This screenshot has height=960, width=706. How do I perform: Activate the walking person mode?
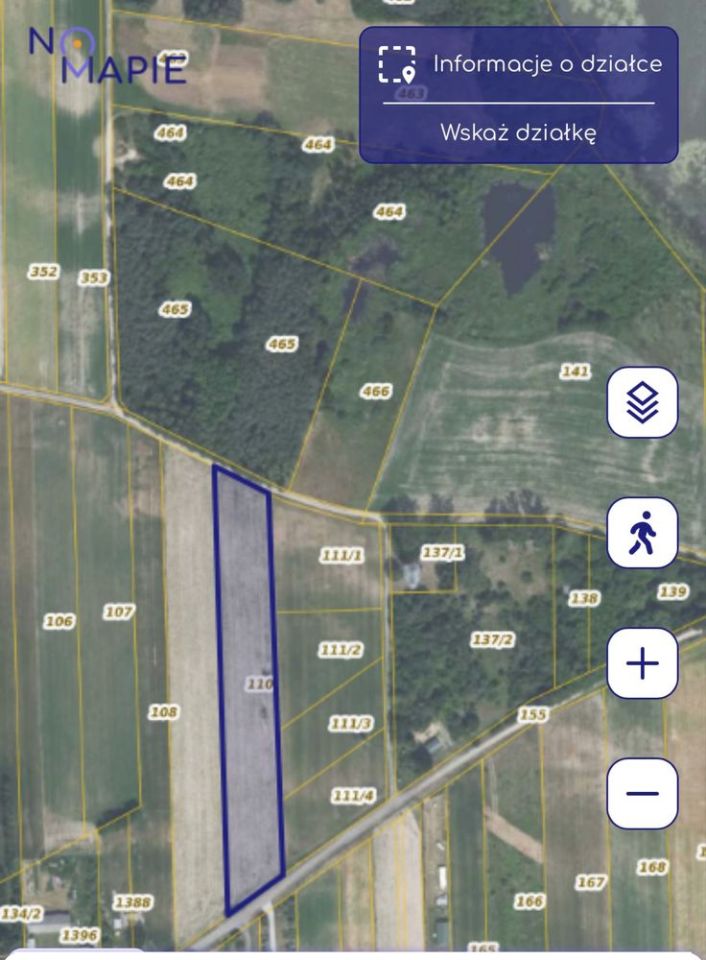pos(642,533)
